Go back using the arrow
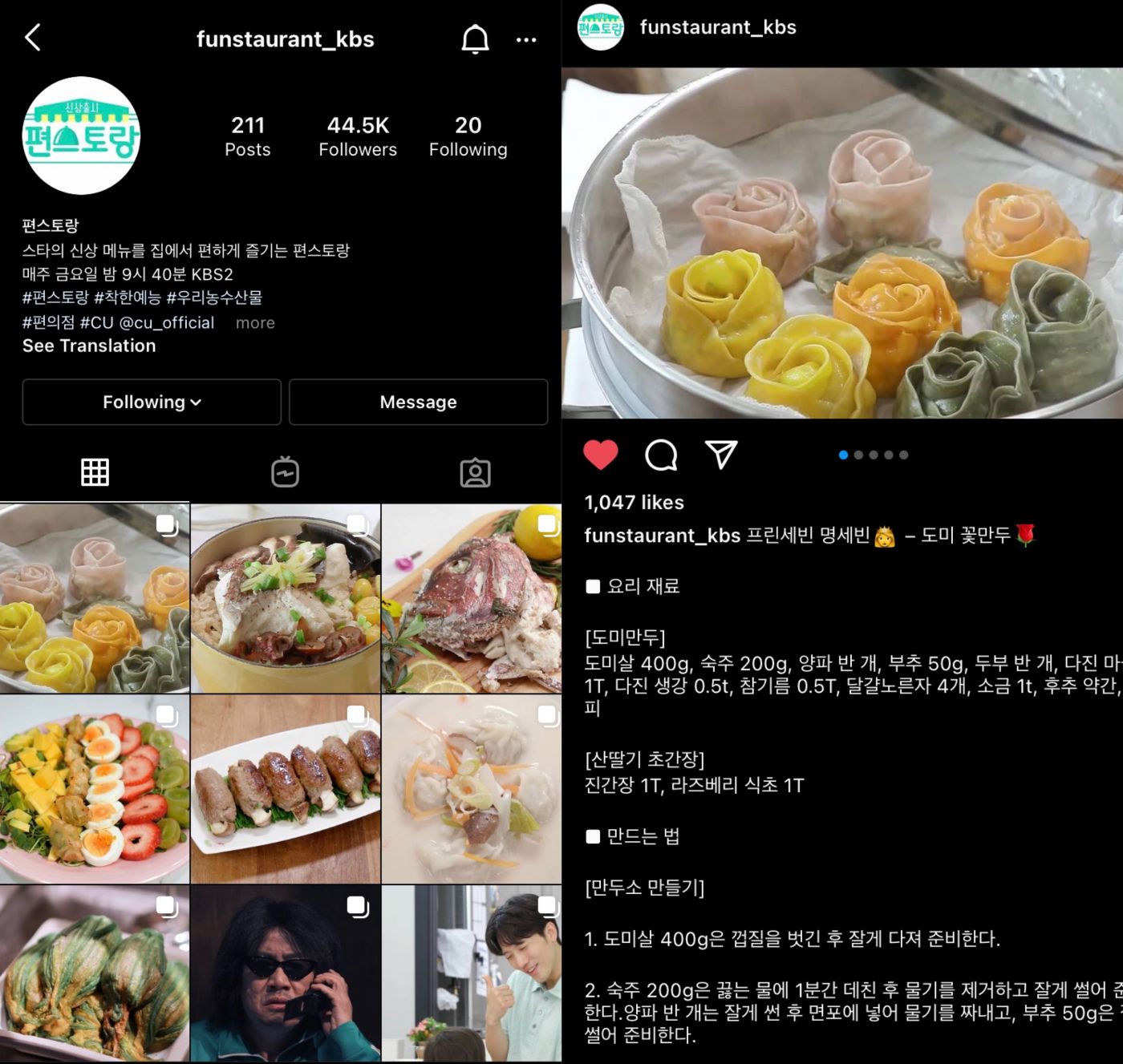The width and height of the screenshot is (1123, 1064). (x=33, y=38)
